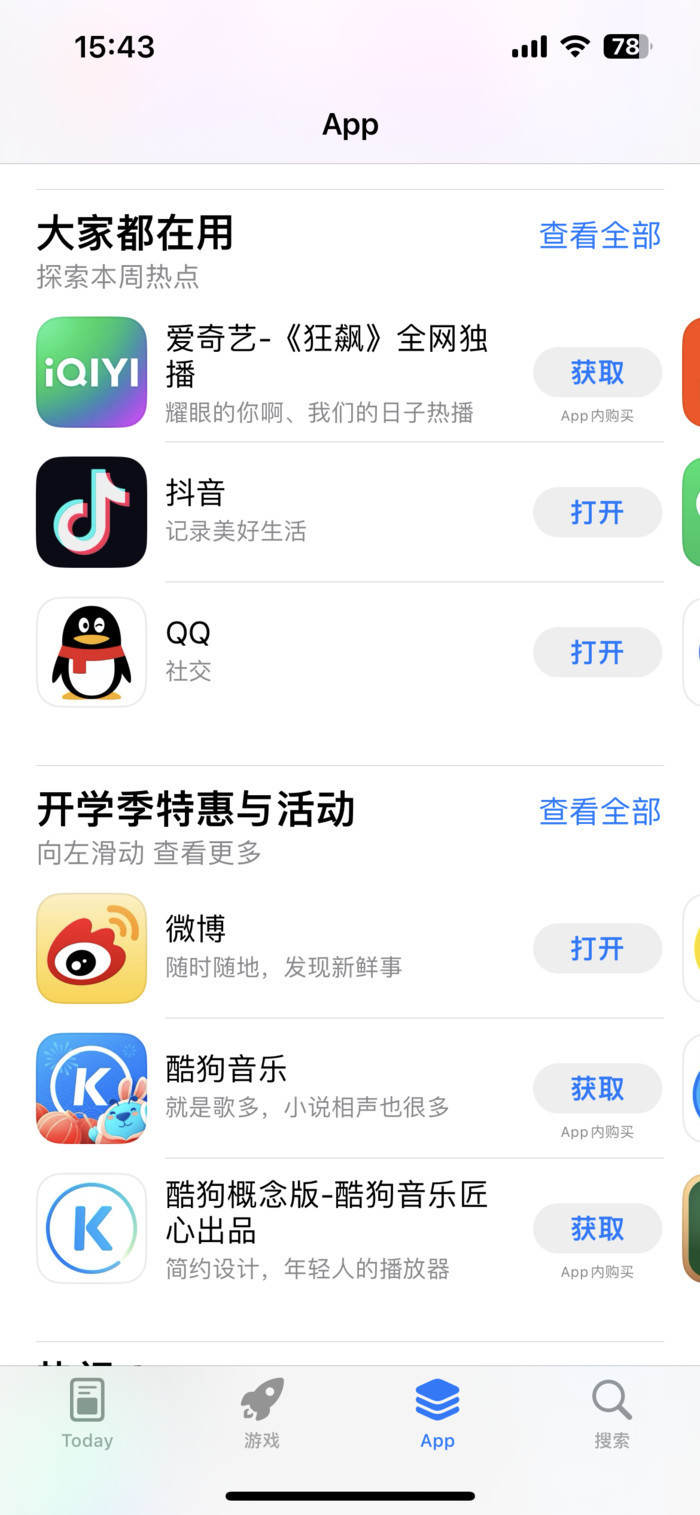Image resolution: width=700 pixels, height=1515 pixels.
Task: Switch to the Today tab
Action: tap(87, 1413)
